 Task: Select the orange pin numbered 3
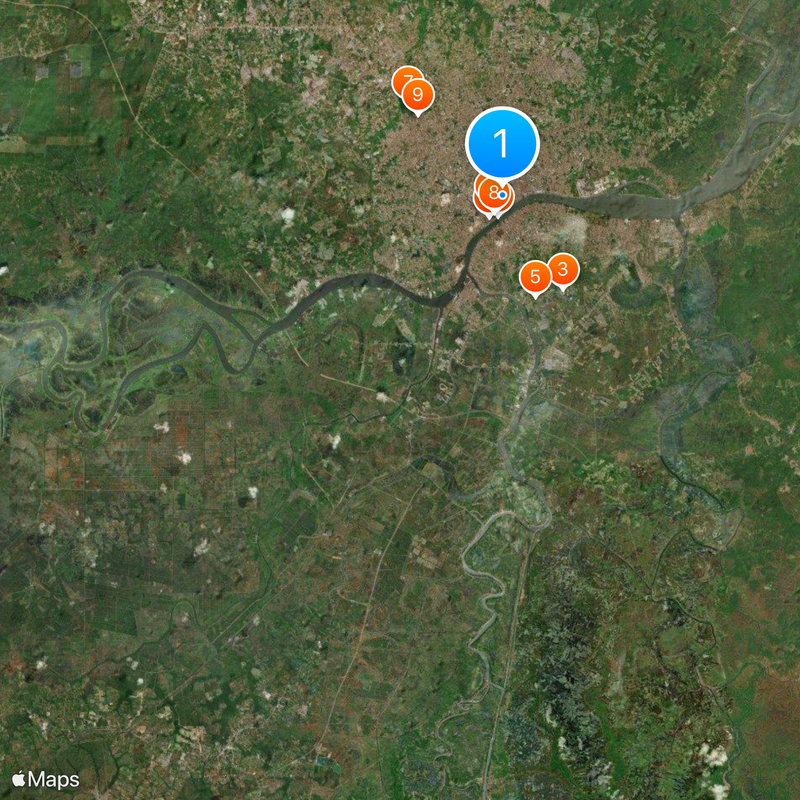(x=563, y=269)
